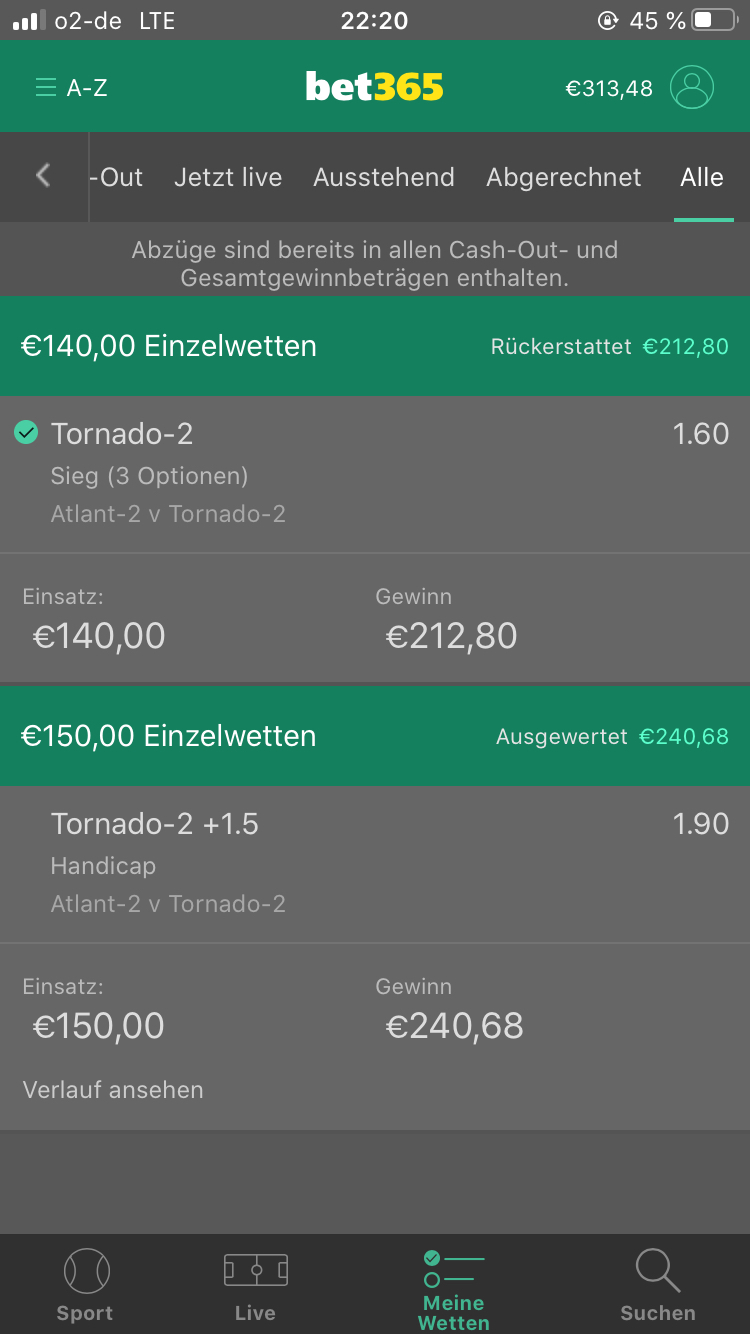The height and width of the screenshot is (1334, 750).
Task: Open the Sport tab in bottom bar
Action: [x=85, y=1286]
